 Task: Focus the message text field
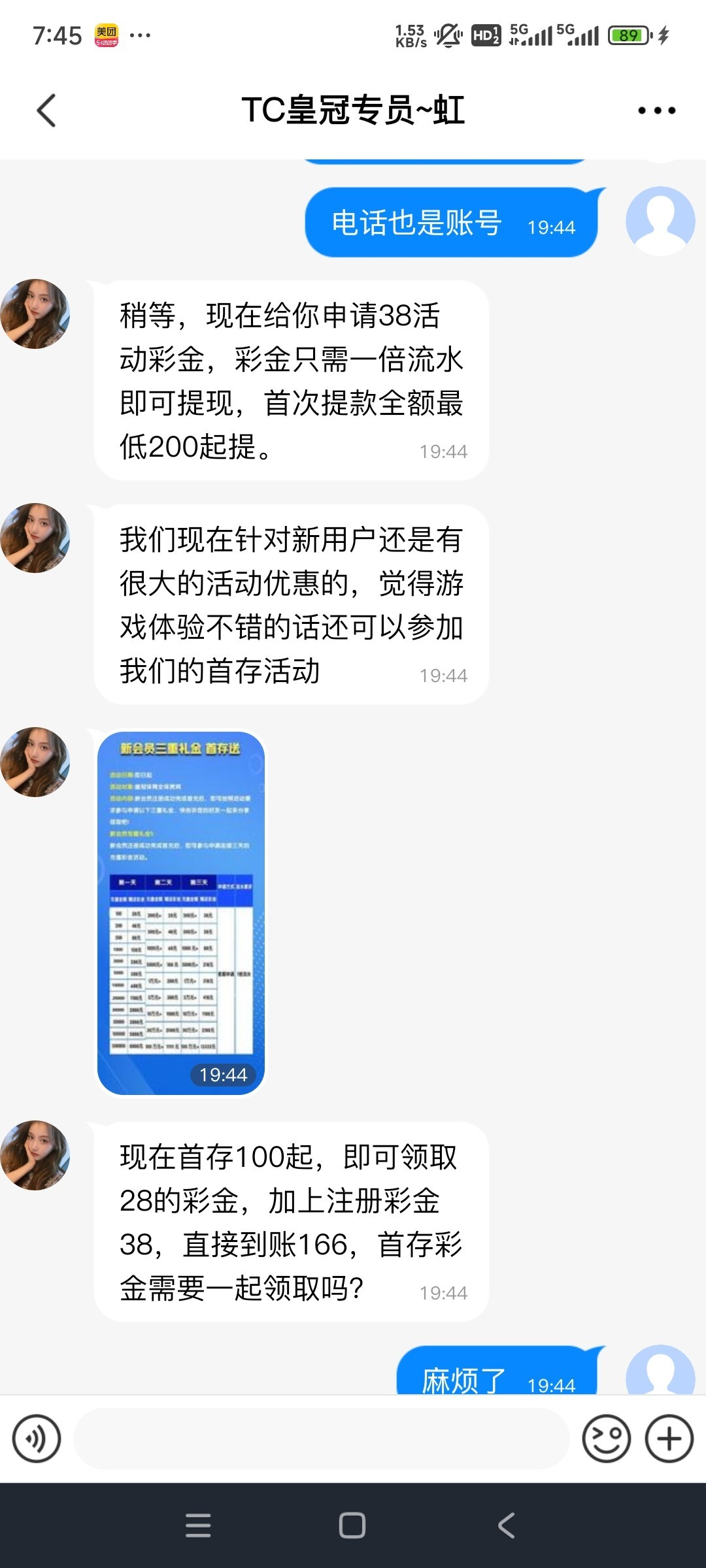pyautogui.click(x=320, y=1439)
